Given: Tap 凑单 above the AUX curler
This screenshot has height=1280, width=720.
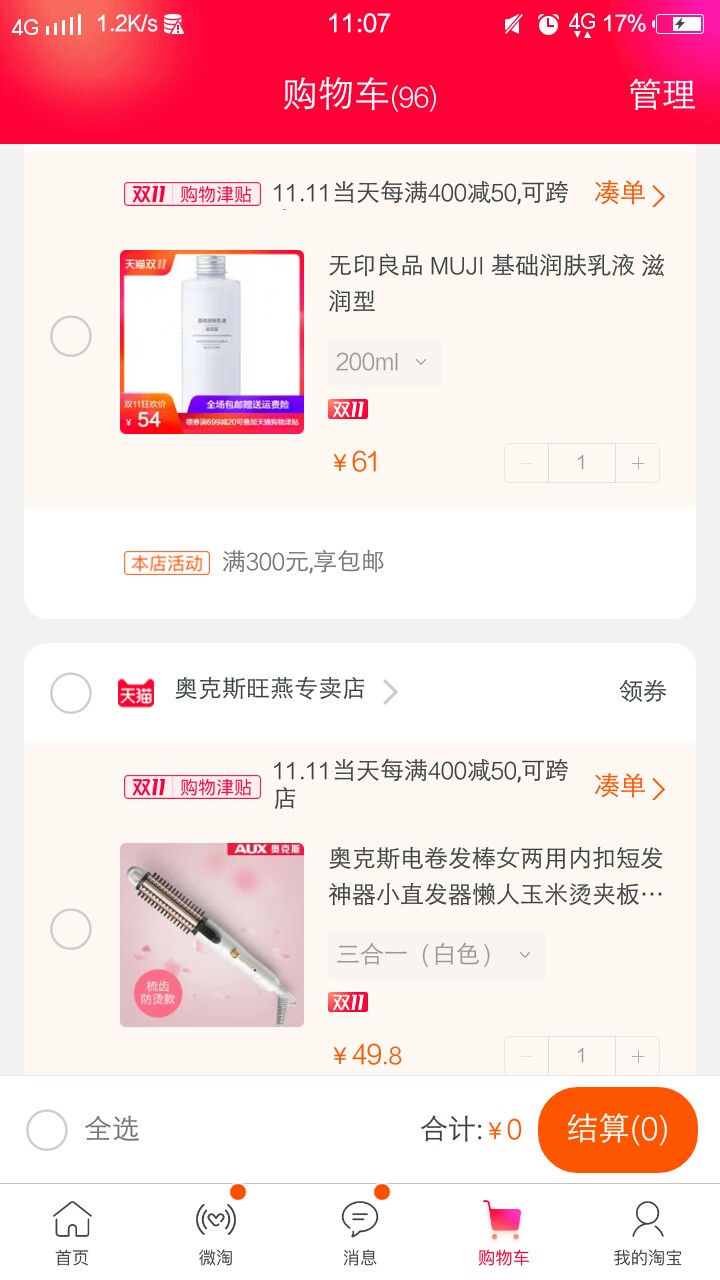Looking at the screenshot, I should pos(630,787).
